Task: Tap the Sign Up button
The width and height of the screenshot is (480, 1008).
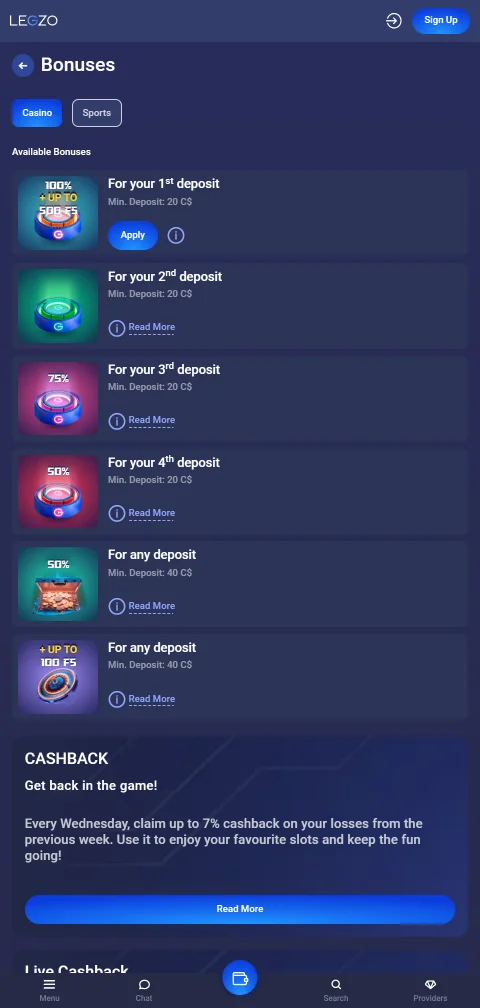Action: [441, 21]
